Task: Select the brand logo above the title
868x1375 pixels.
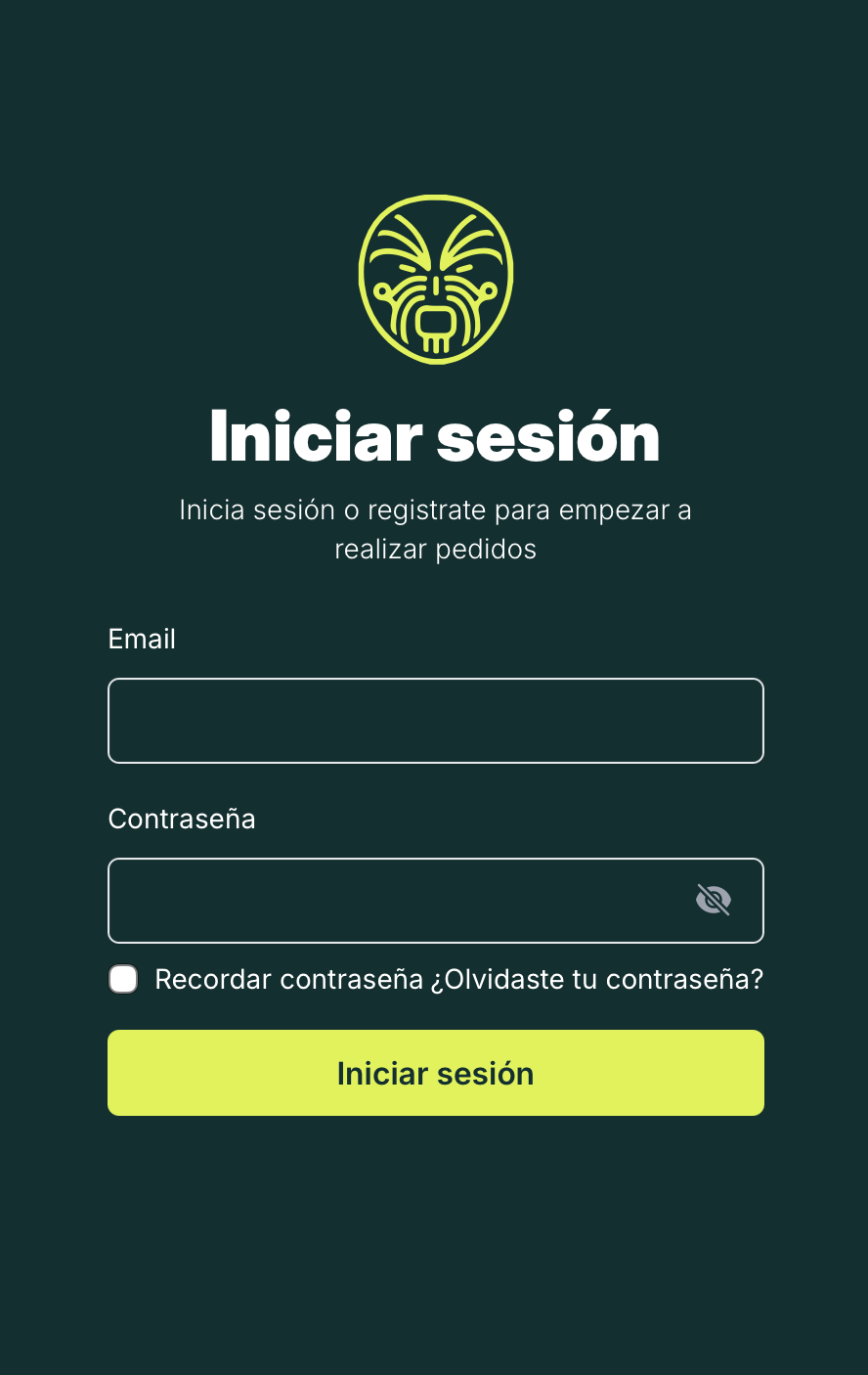Action: pyautogui.click(x=436, y=280)
